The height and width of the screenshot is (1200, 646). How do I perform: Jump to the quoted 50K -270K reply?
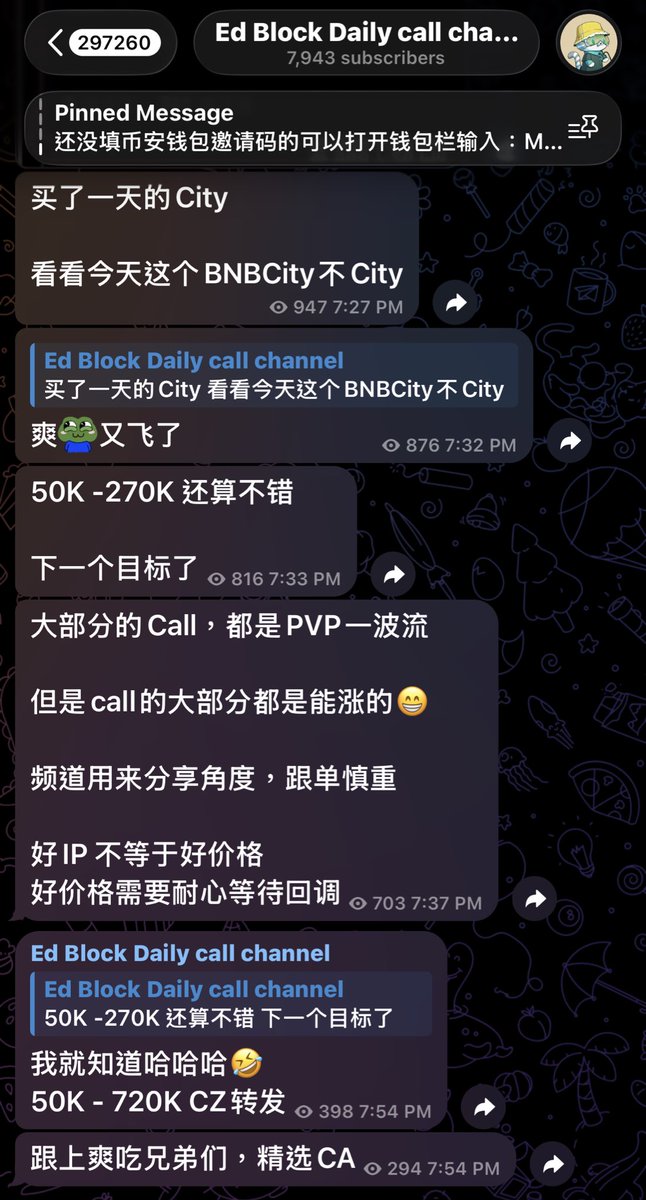237,1004
